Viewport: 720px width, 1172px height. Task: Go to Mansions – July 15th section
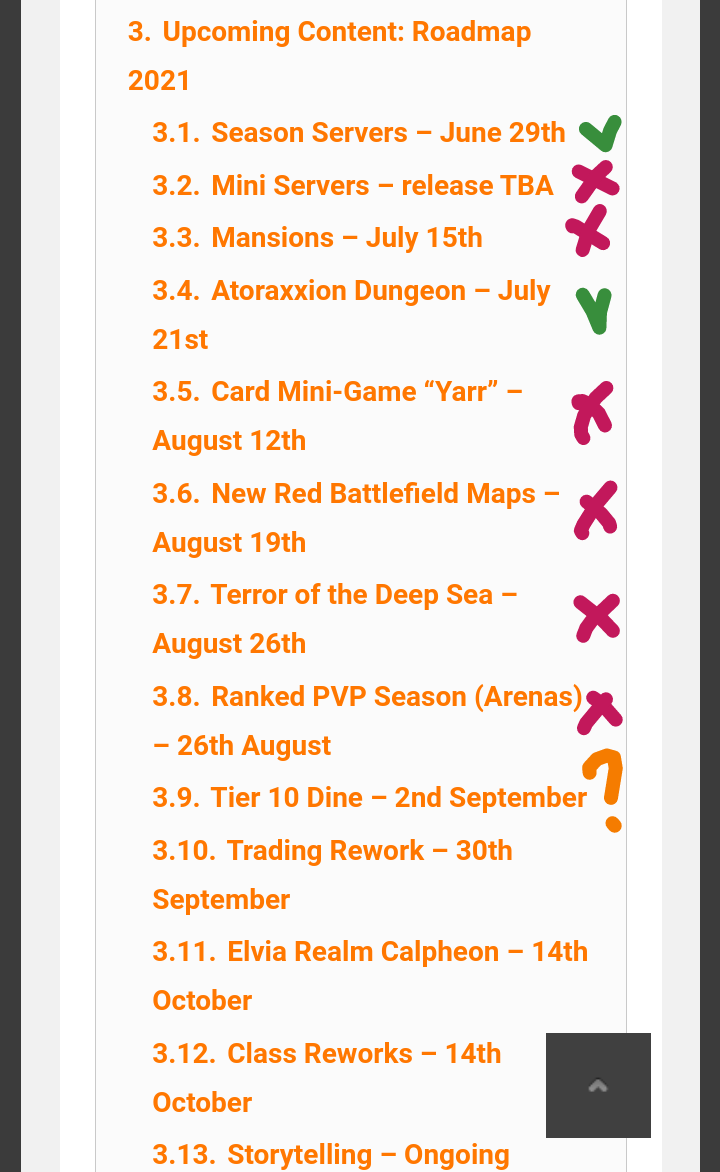point(318,238)
